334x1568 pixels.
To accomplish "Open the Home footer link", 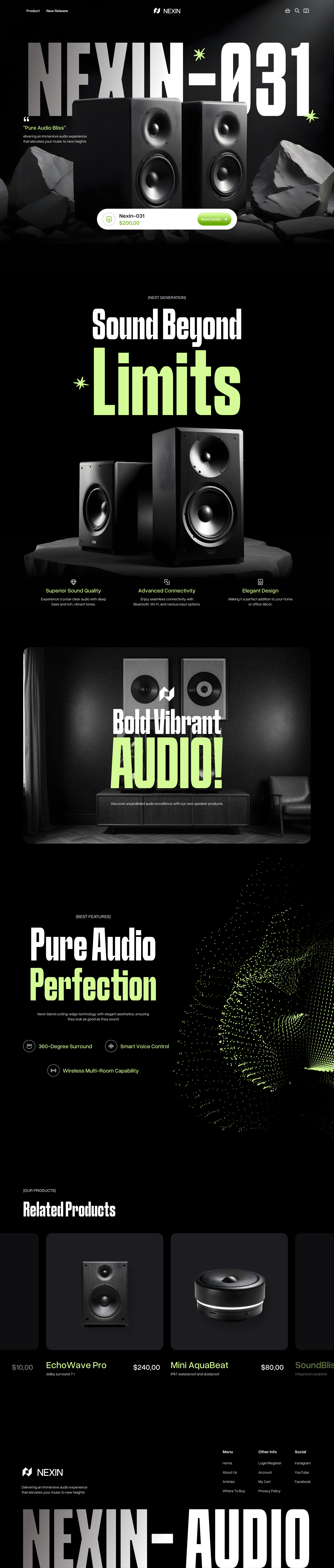I will coord(227,1463).
